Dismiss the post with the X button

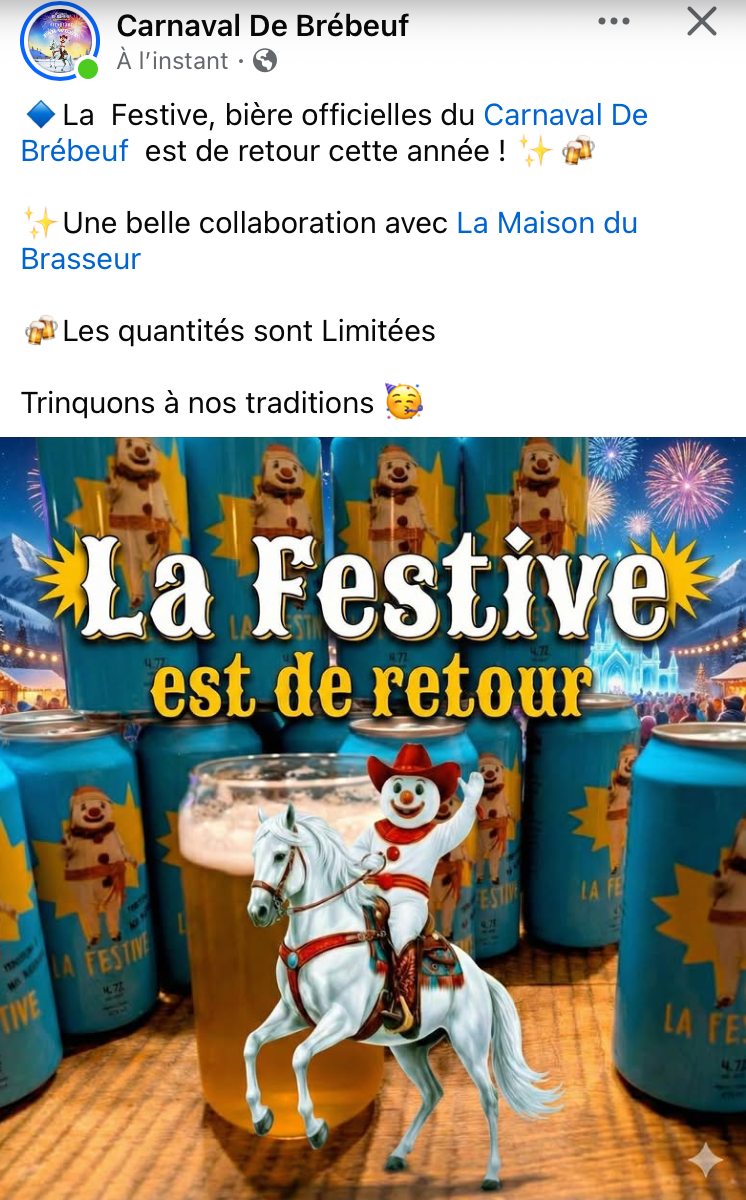coord(702,21)
